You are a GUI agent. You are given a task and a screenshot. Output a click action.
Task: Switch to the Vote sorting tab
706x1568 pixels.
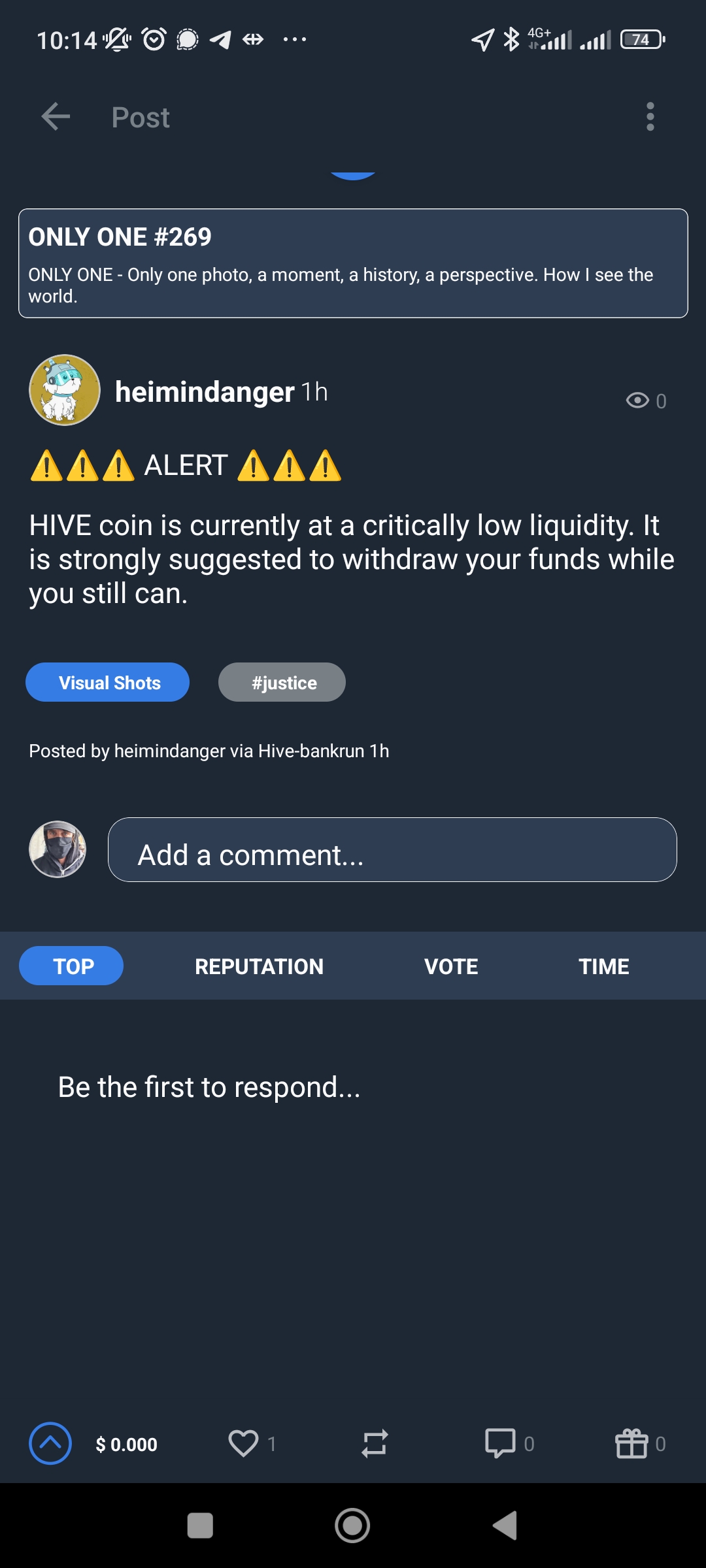point(451,966)
